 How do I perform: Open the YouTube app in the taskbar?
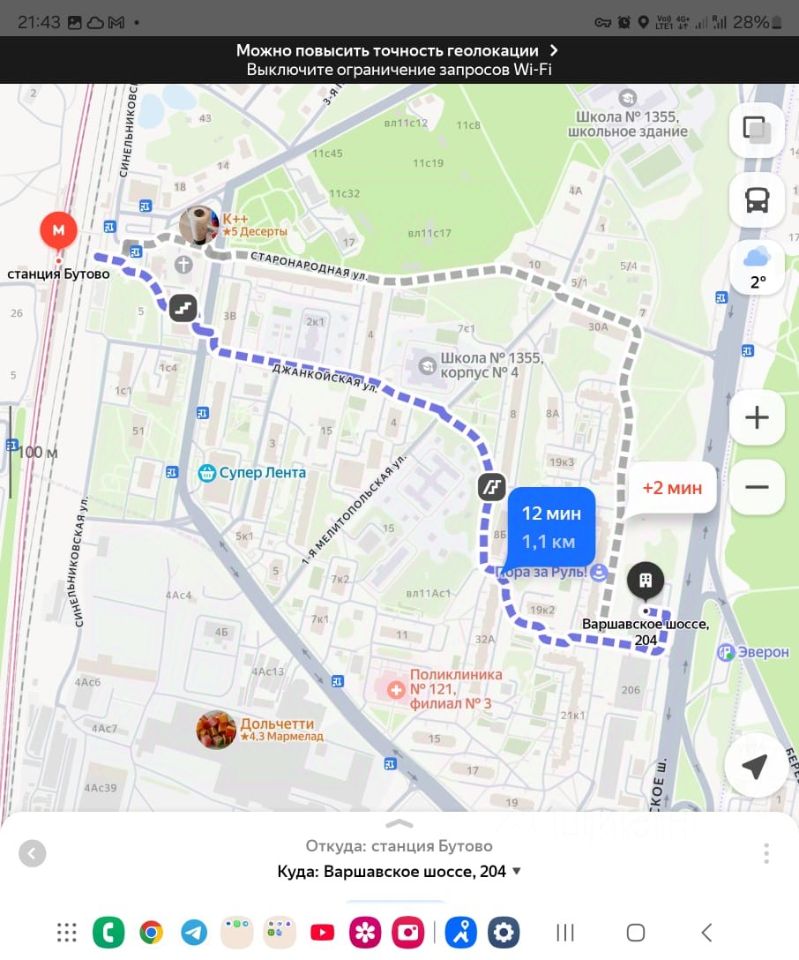pos(322,932)
